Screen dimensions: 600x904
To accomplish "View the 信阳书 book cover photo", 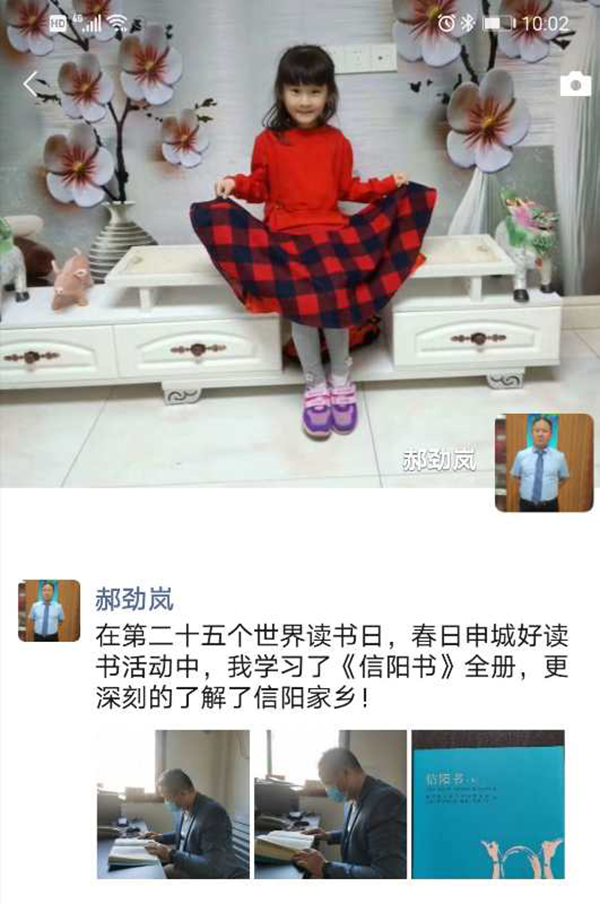I will point(488,804).
